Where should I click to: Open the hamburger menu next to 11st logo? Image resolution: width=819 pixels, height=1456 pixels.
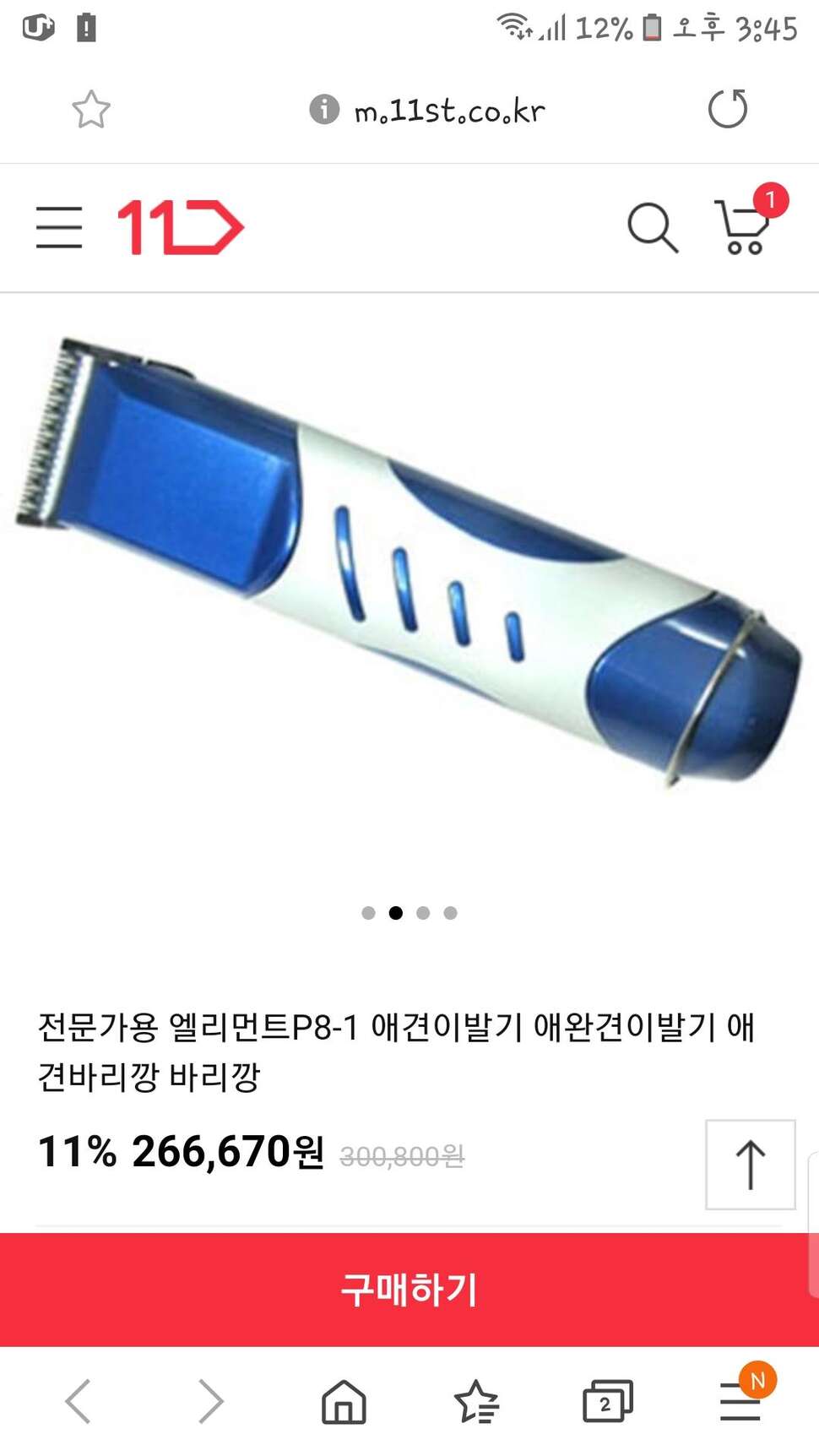(x=59, y=227)
